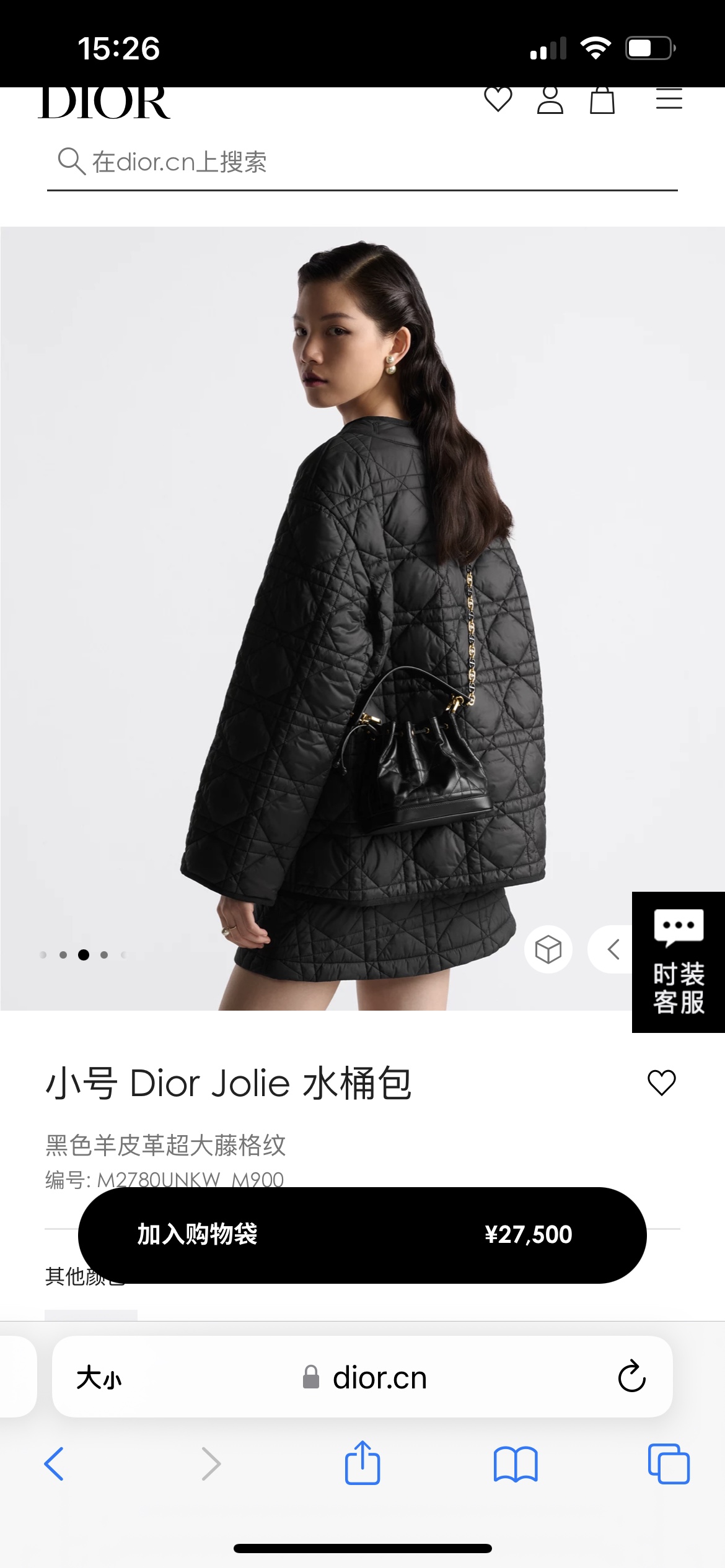Contact 时装客服 customer service

coord(679,962)
